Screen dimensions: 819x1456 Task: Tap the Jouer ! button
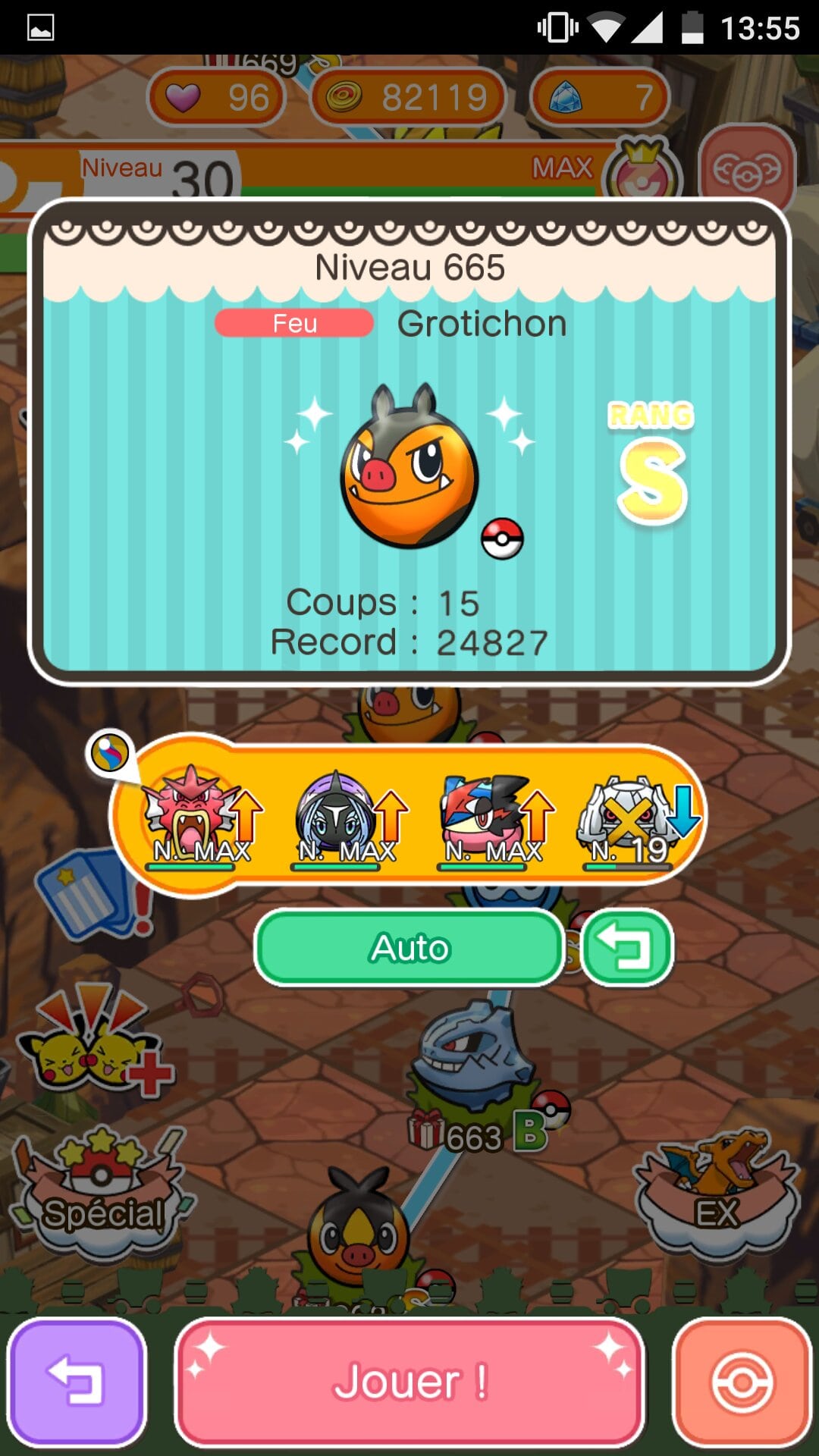(409, 1382)
